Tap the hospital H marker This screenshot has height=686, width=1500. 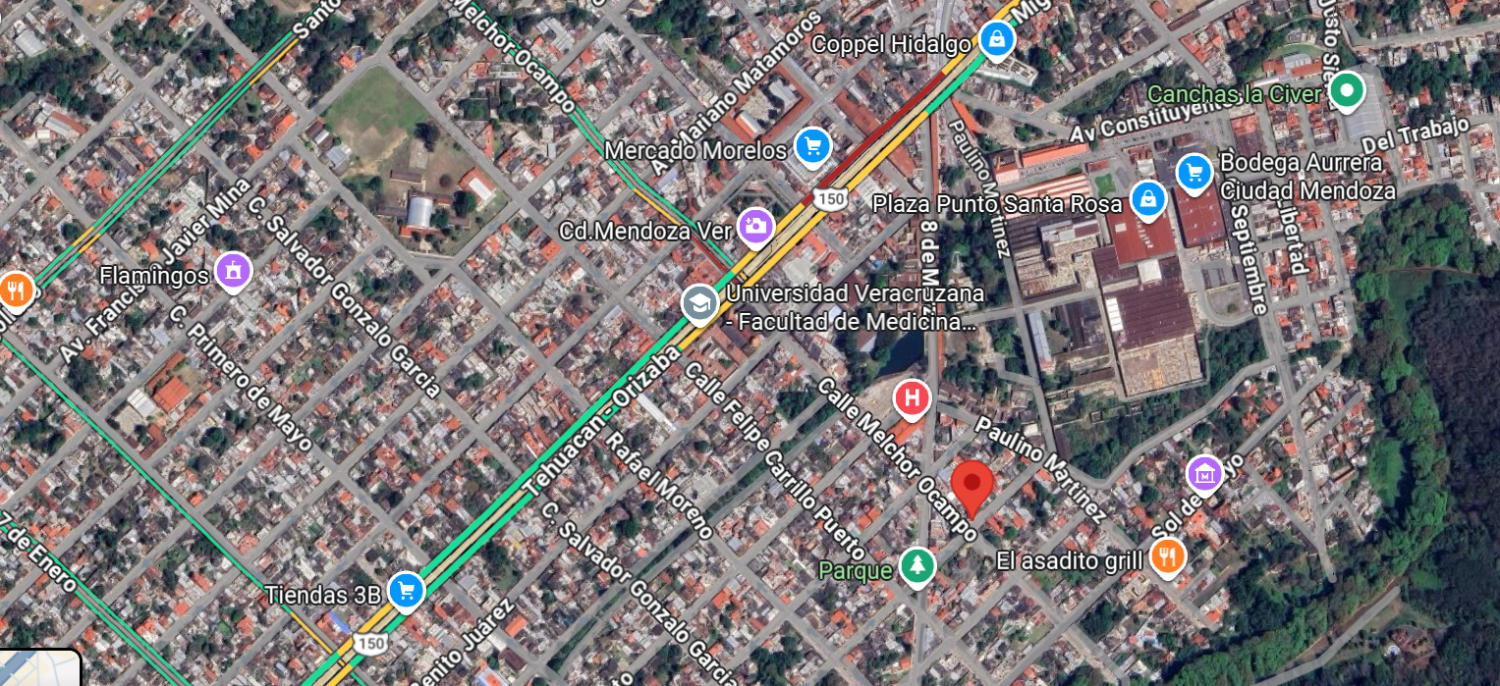coord(911,399)
